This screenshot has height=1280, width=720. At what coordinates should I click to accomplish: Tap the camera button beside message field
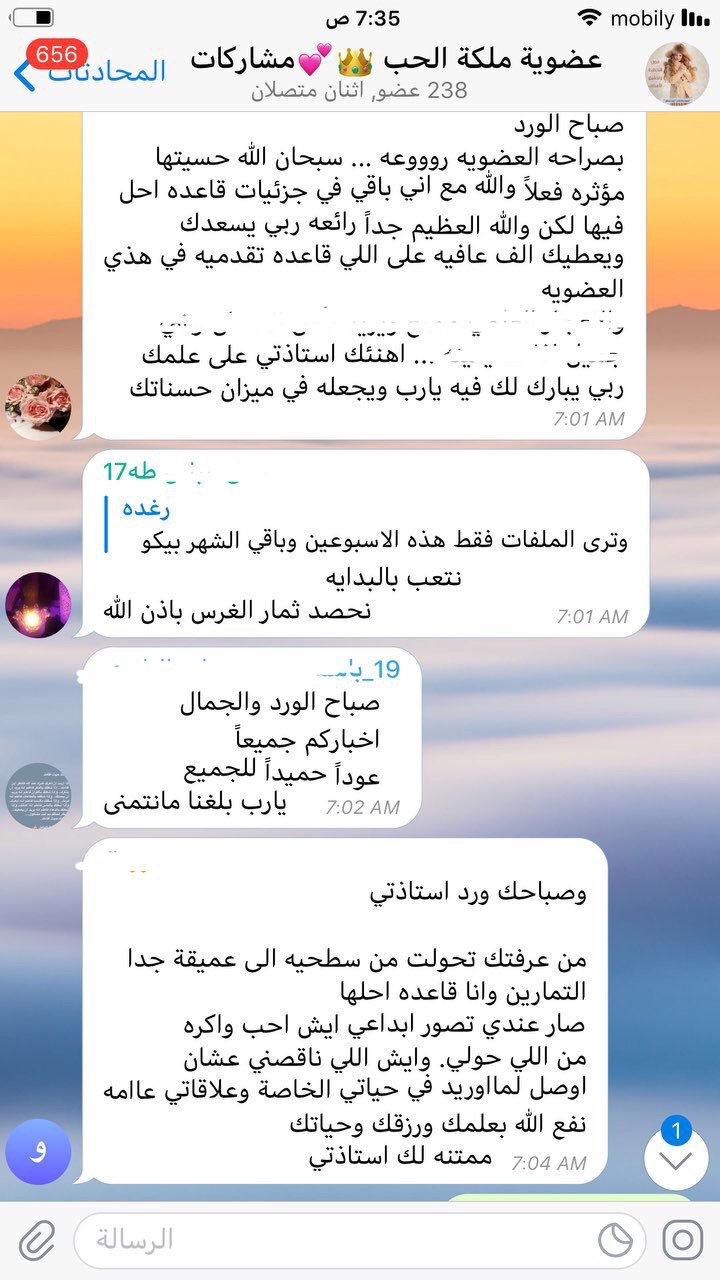pos(682,1240)
